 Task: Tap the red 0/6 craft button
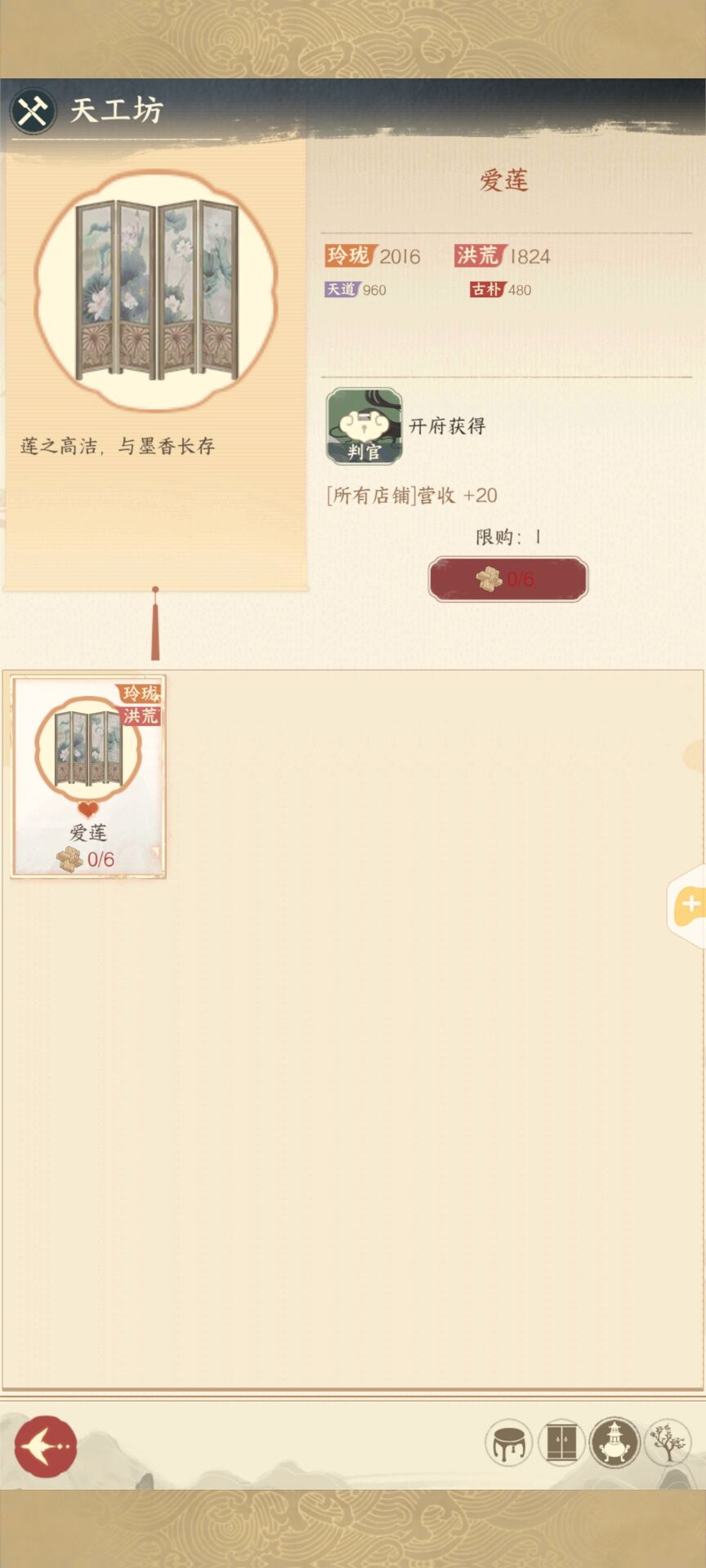[x=507, y=579]
